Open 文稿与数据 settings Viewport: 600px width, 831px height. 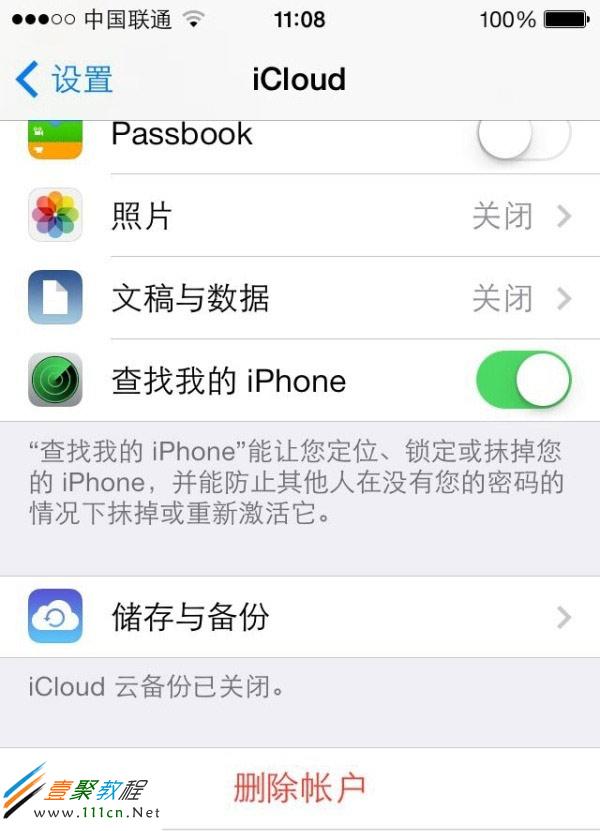click(x=300, y=298)
